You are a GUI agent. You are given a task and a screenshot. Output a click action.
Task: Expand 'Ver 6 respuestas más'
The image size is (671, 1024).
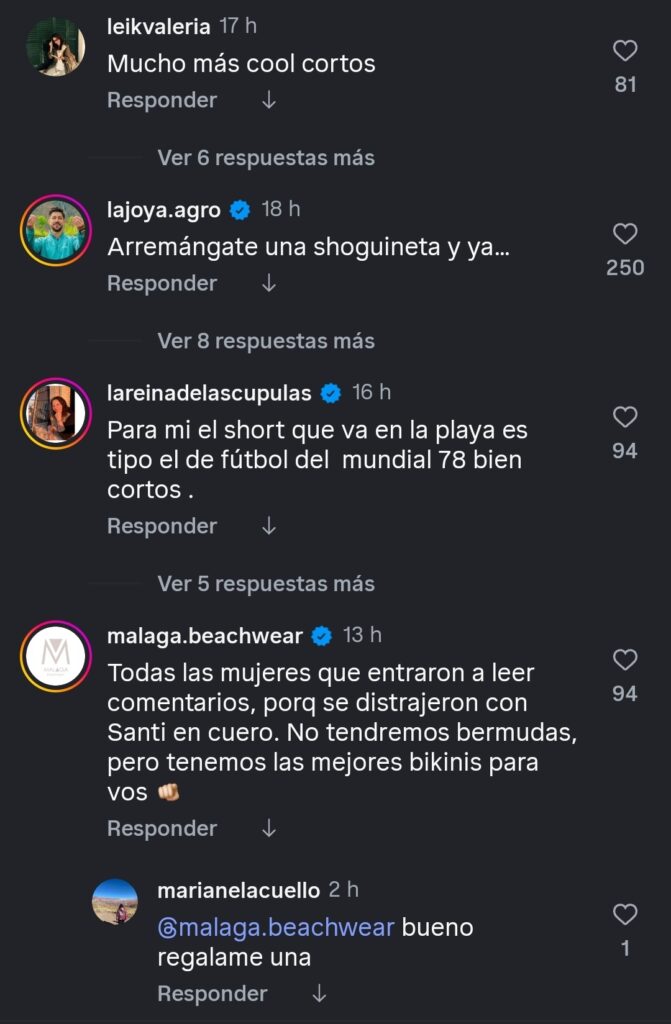(266, 158)
